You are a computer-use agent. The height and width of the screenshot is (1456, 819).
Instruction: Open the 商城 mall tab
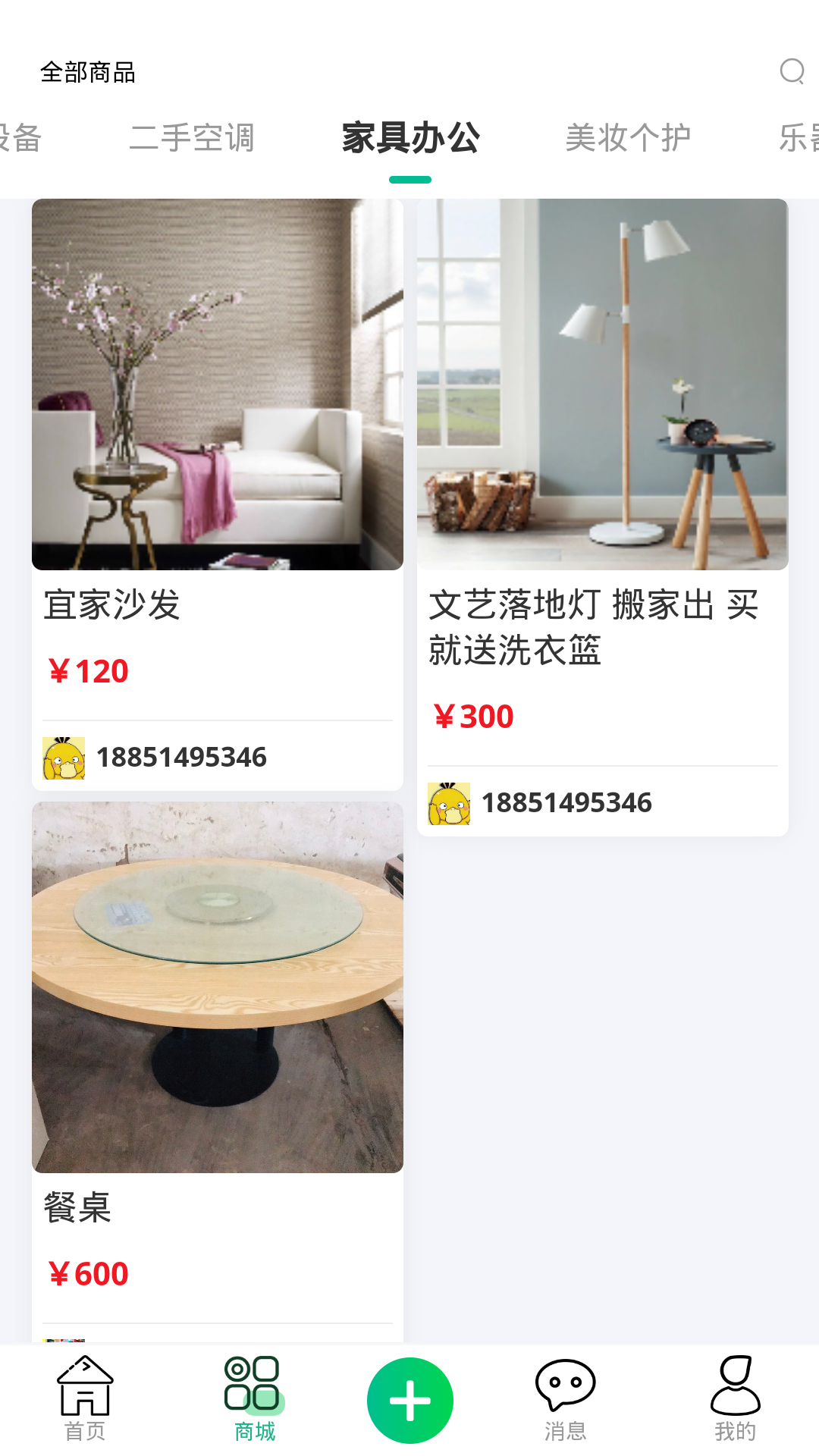[x=254, y=1399]
